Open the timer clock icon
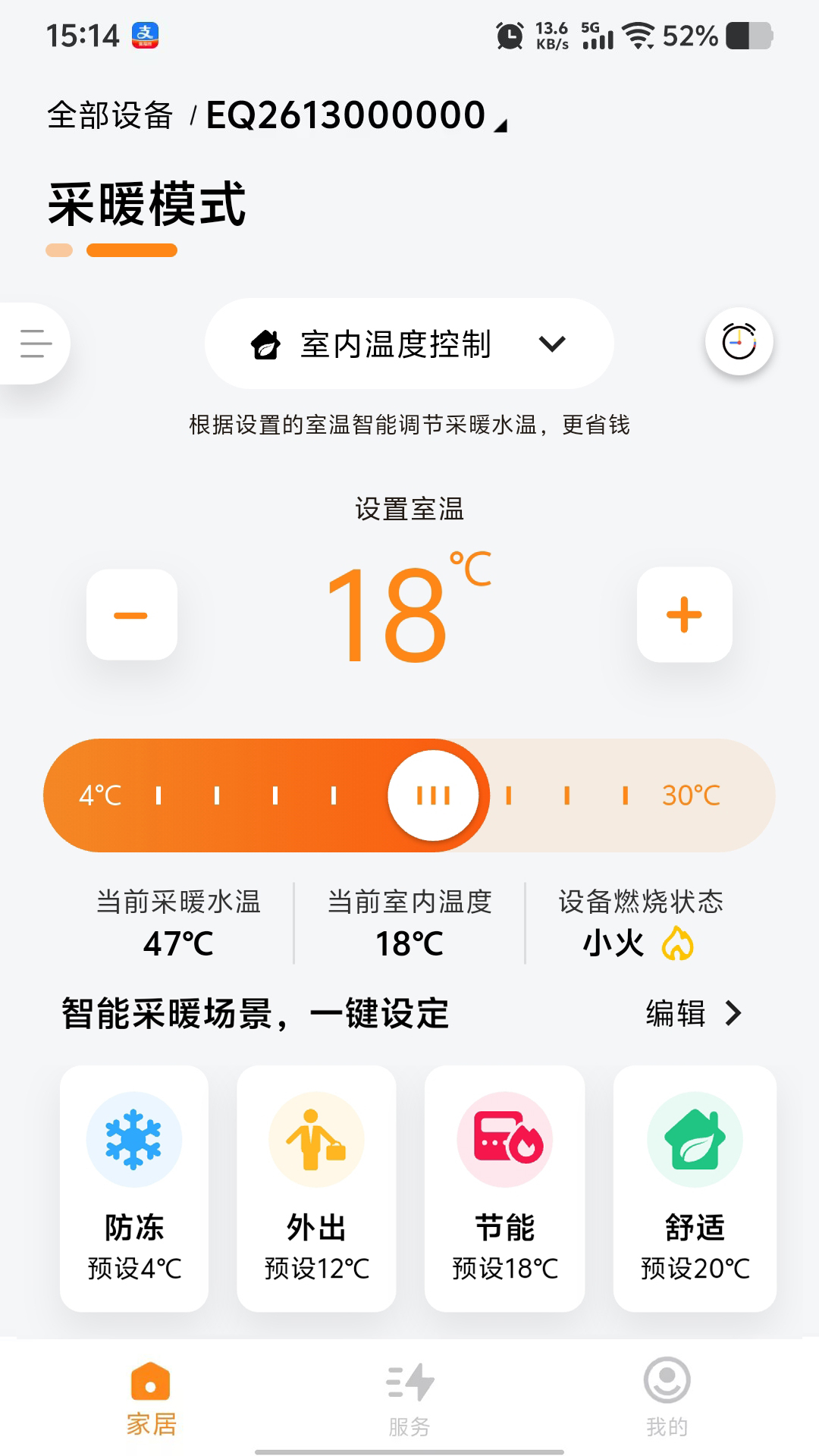The height and width of the screenshot is (1456, 819). click(739, 343)
